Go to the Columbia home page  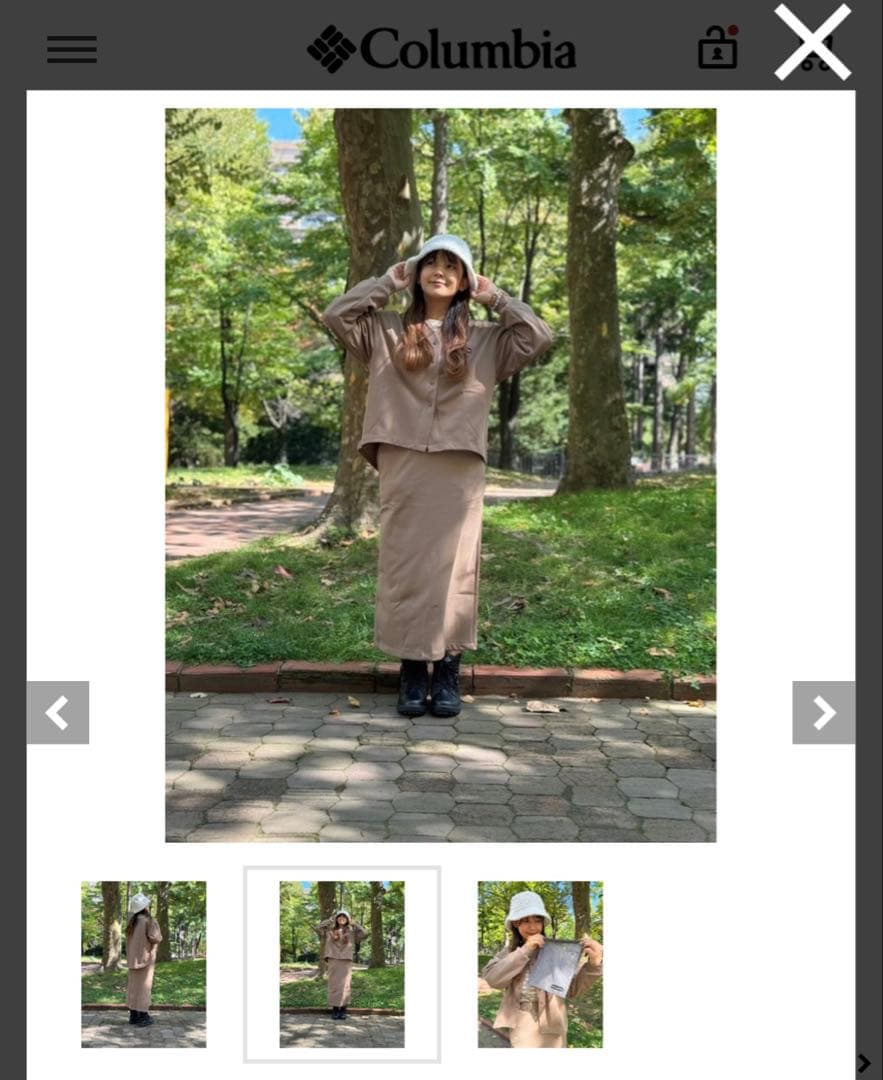[442, 49]
